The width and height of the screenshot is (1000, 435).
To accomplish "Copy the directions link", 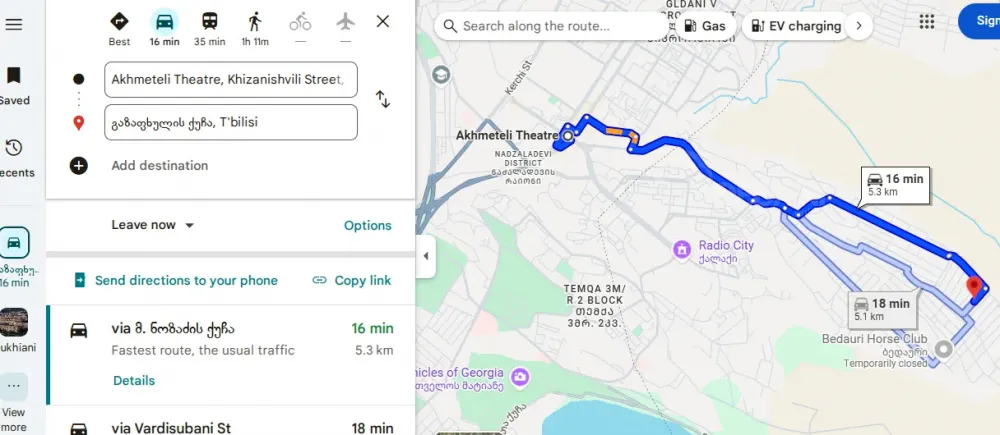I will click(x=351, y=280).
